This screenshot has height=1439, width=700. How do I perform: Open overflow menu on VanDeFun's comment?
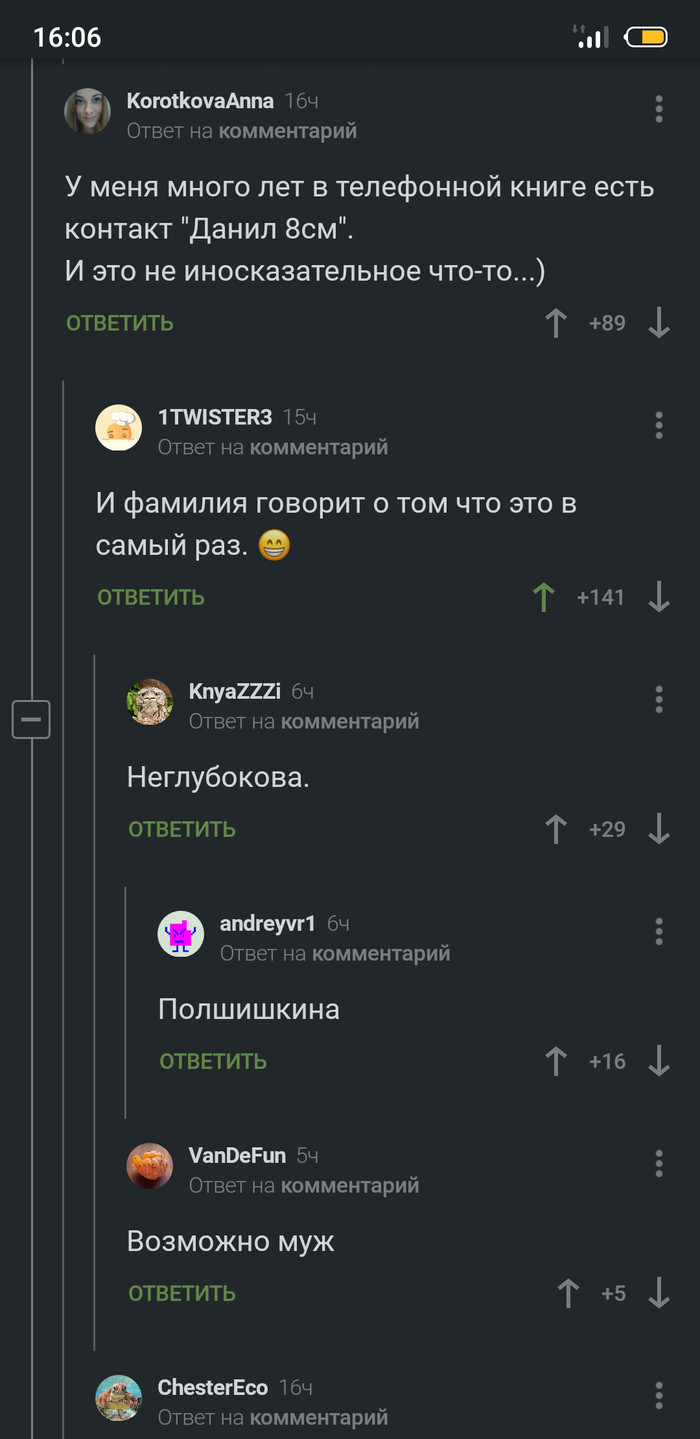coord(658,1163)
